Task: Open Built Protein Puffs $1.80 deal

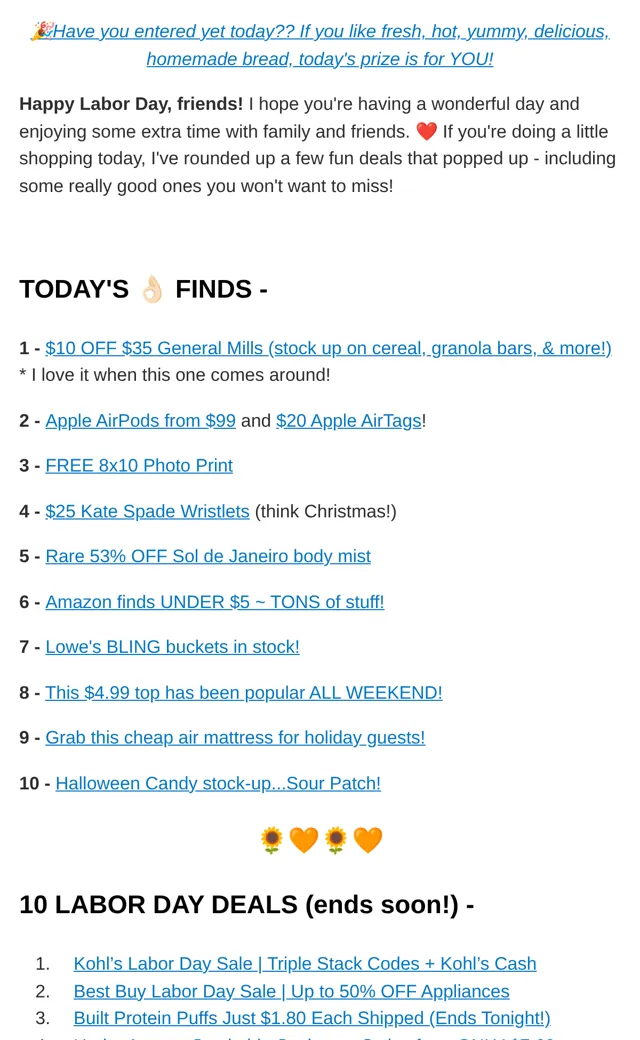Action: pyautogui.click(x=312, y=1018)
